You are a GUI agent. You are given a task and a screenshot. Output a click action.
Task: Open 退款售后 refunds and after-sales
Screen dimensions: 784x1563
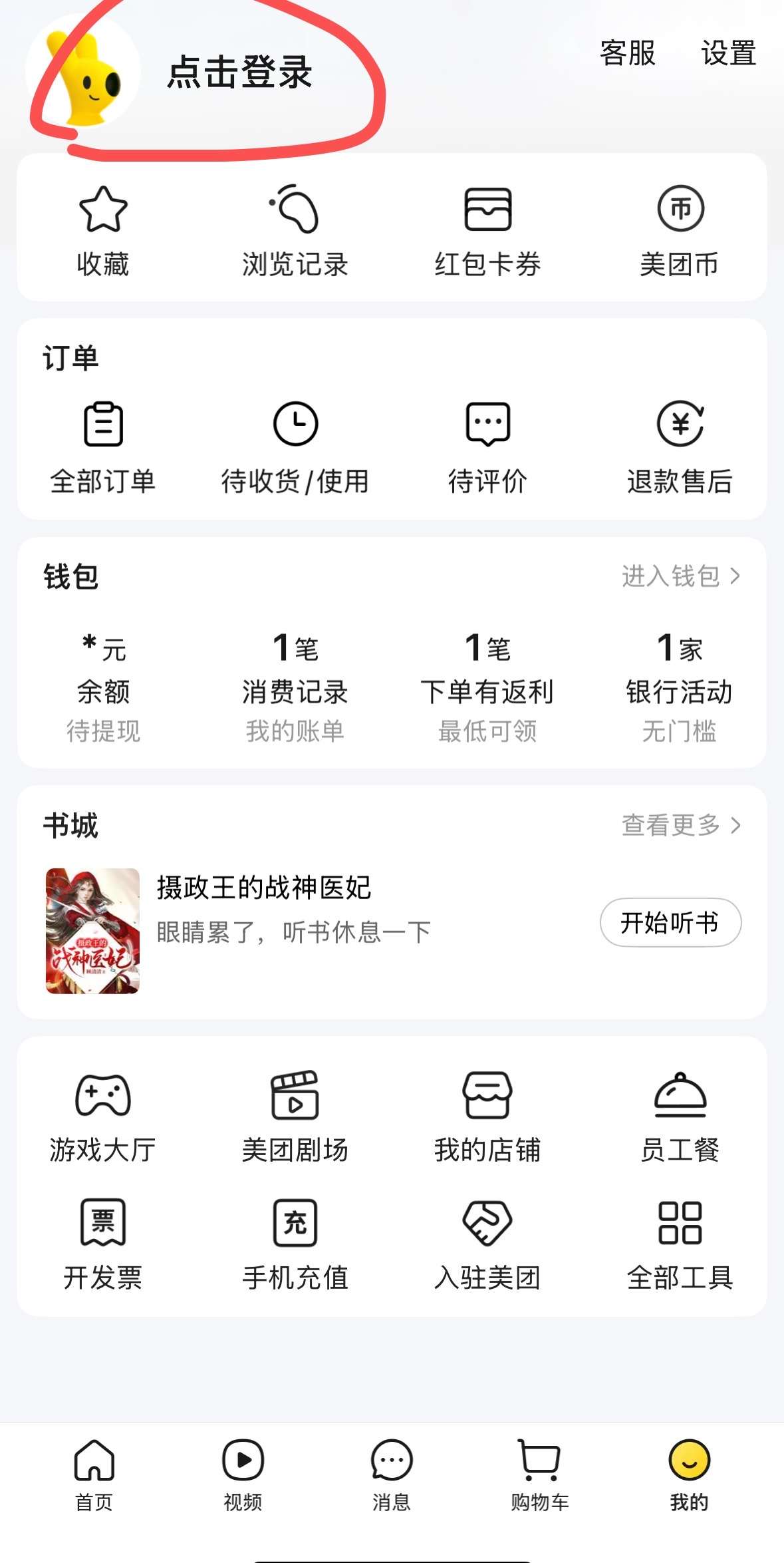[x=680, y=446]
